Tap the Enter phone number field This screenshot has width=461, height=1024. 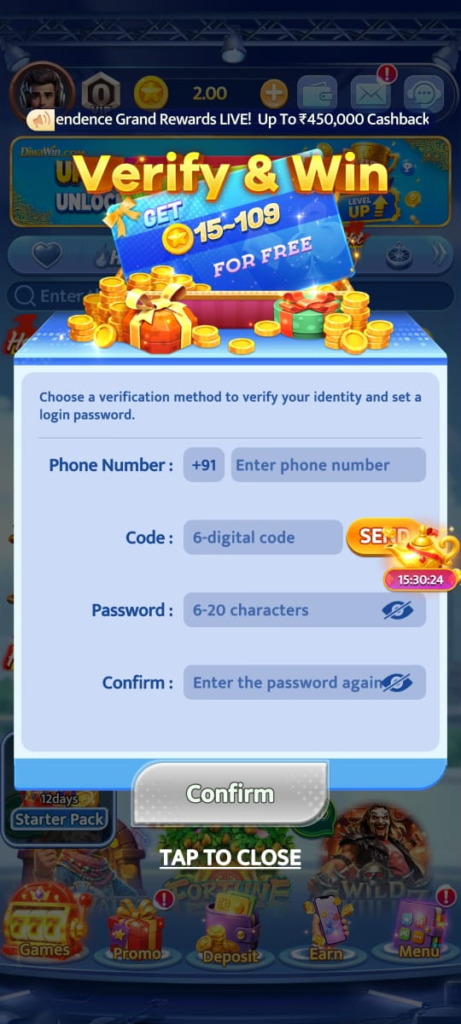tap(328, 465)
